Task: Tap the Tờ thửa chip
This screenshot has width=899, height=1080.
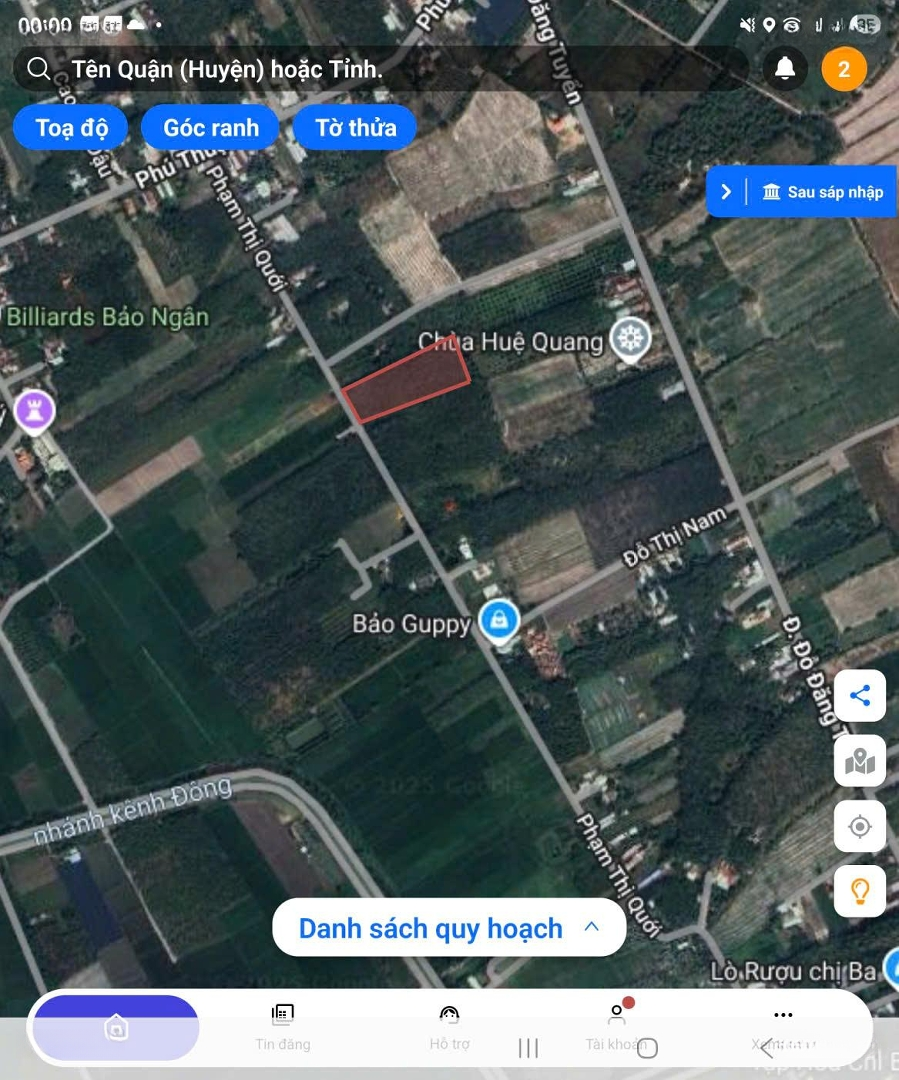Action: [355, 128]
